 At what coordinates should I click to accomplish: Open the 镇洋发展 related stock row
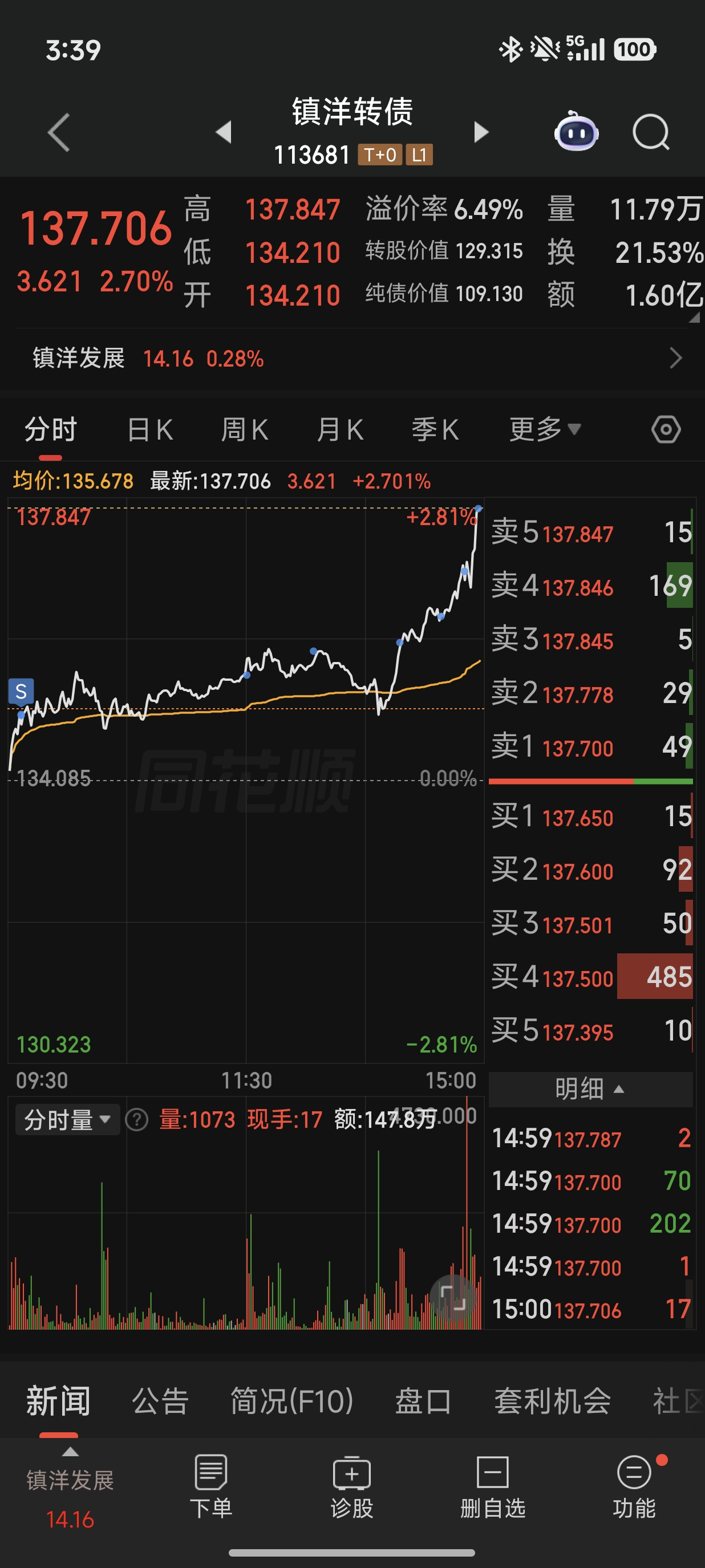[352, 359]
